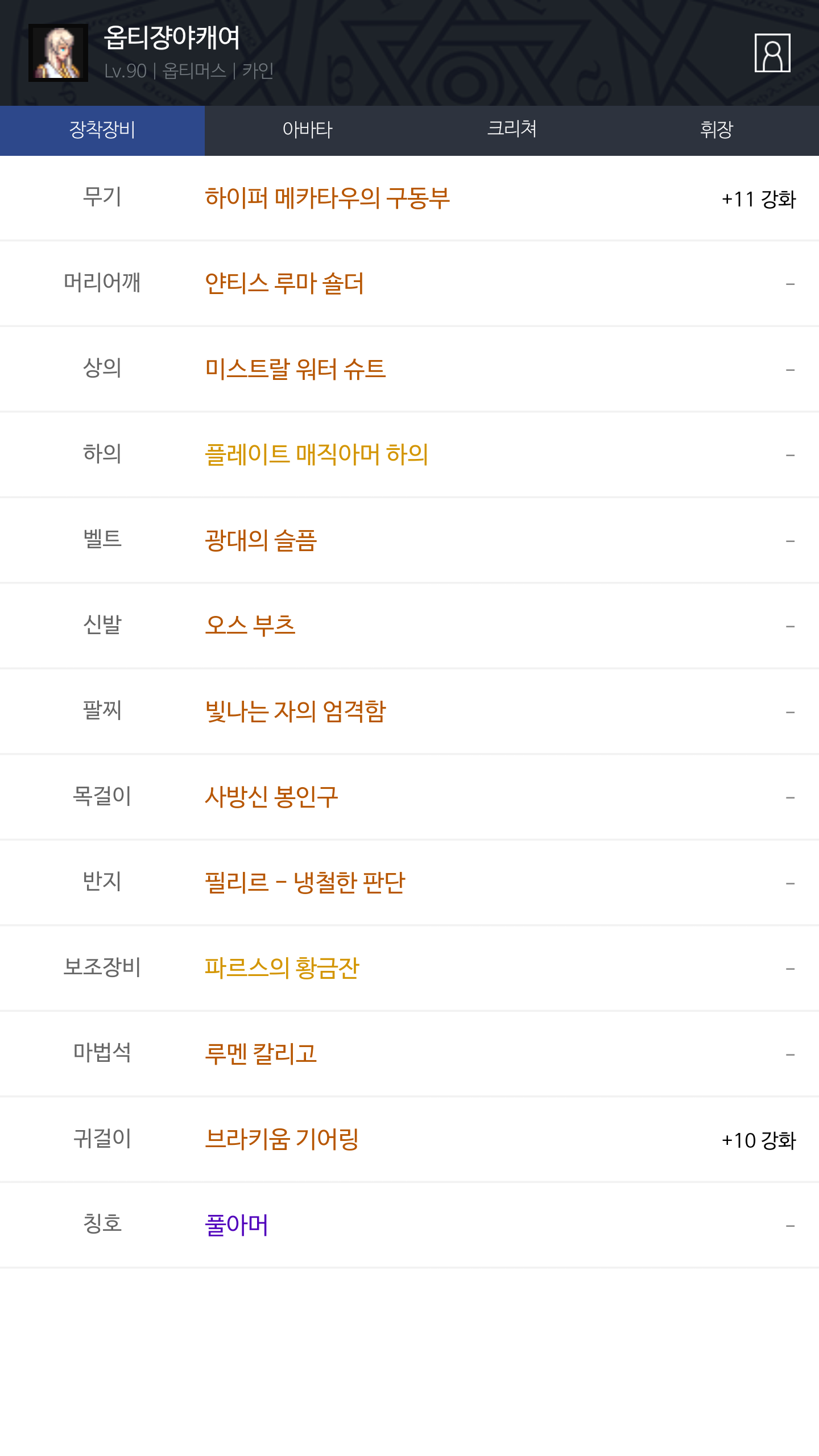The height and width of the screenshot is (1456, 819).
Task: Open bracelet 빛나는 자의 엄격함
Action: [295, 712]
